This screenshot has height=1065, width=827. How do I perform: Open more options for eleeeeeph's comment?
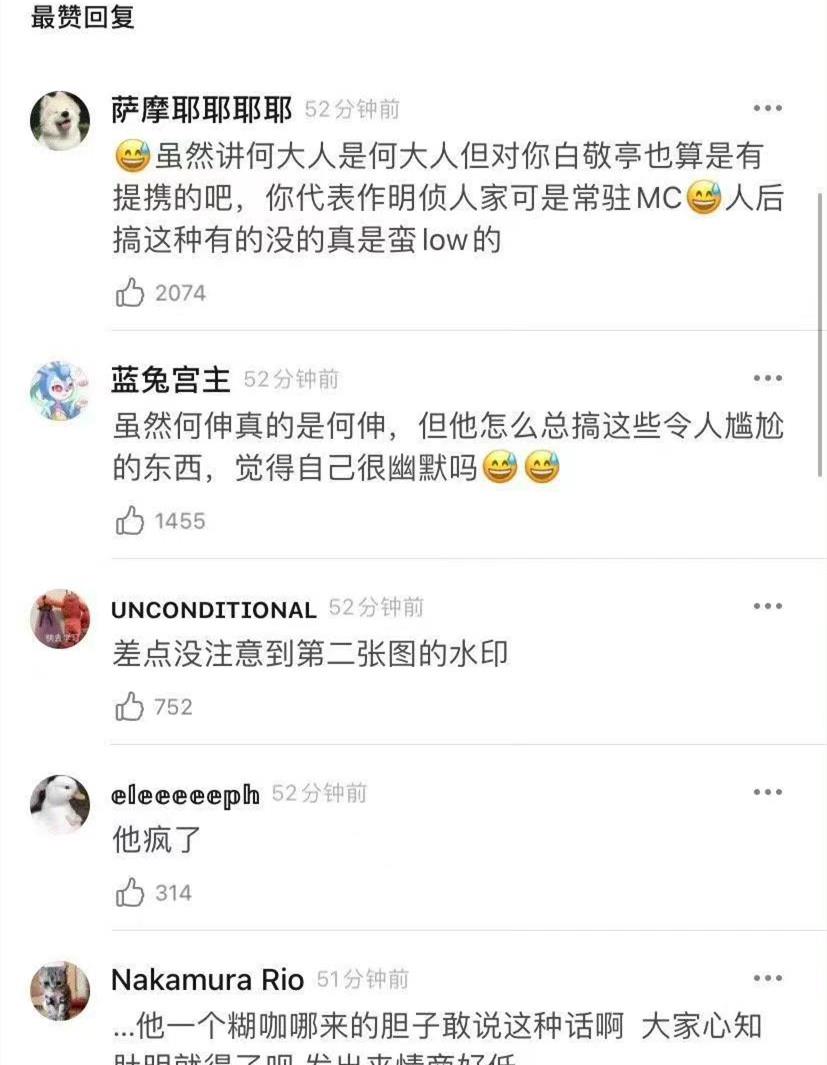[767, 791]
